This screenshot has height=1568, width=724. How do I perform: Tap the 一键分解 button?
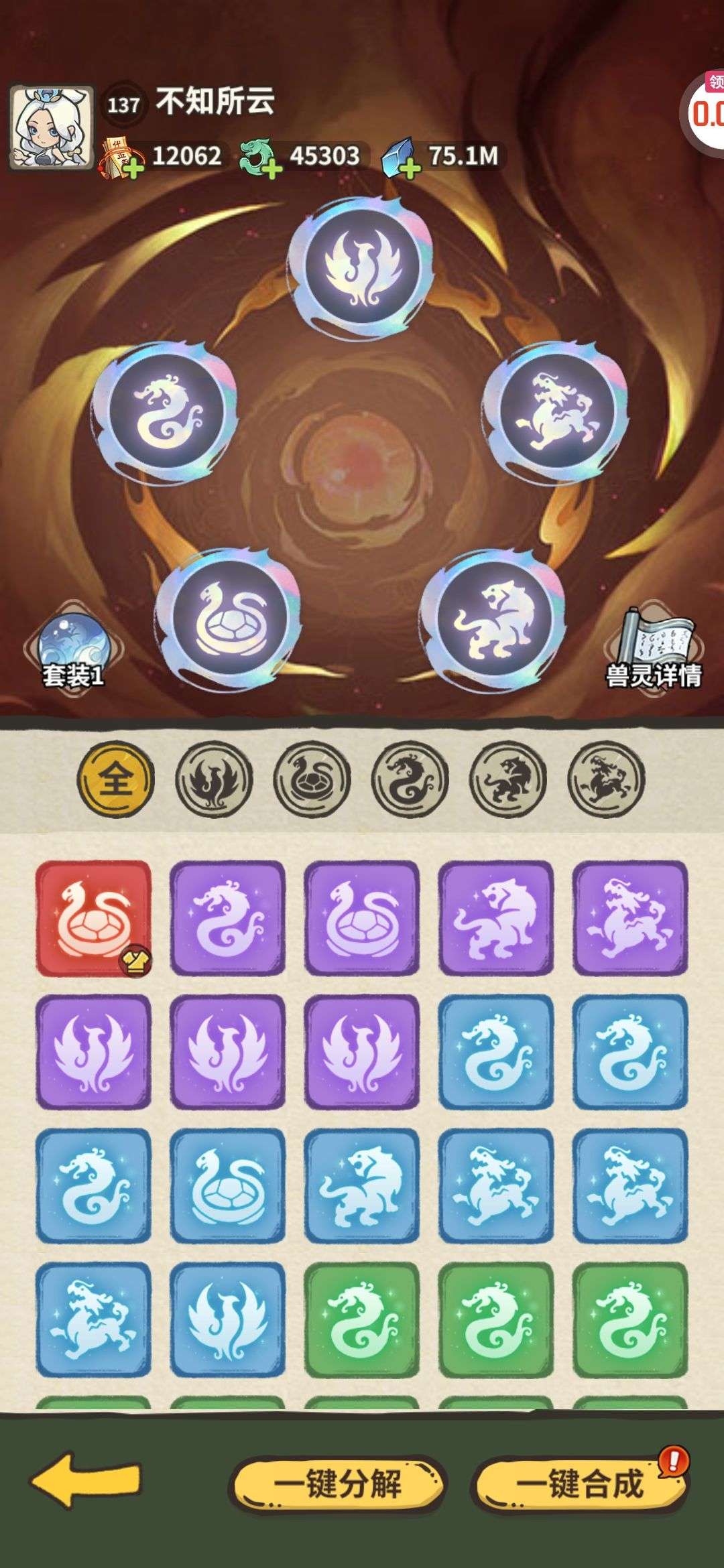click(x=337, y=1483)
